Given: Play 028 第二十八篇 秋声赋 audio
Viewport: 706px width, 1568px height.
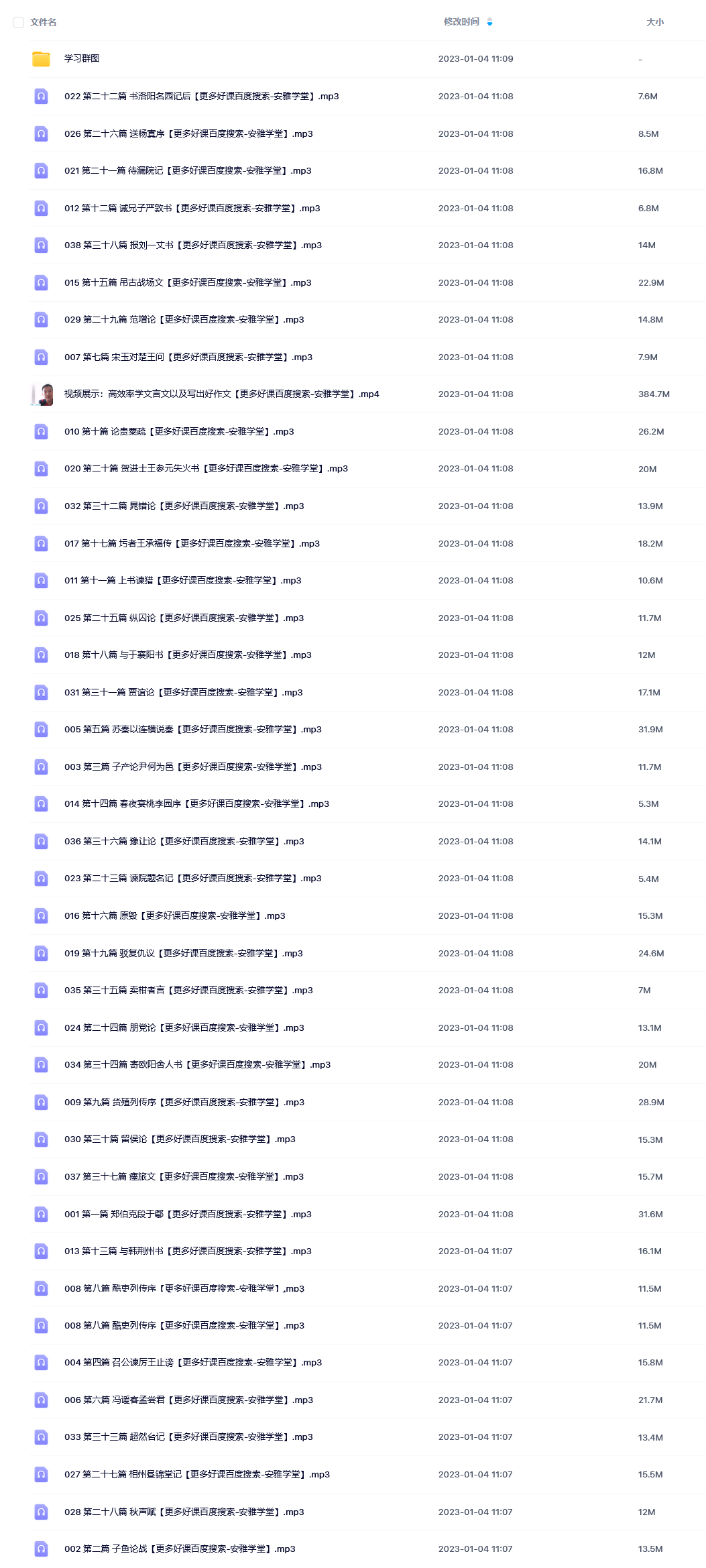Looking at the screenshot, I should [184, 1512].
